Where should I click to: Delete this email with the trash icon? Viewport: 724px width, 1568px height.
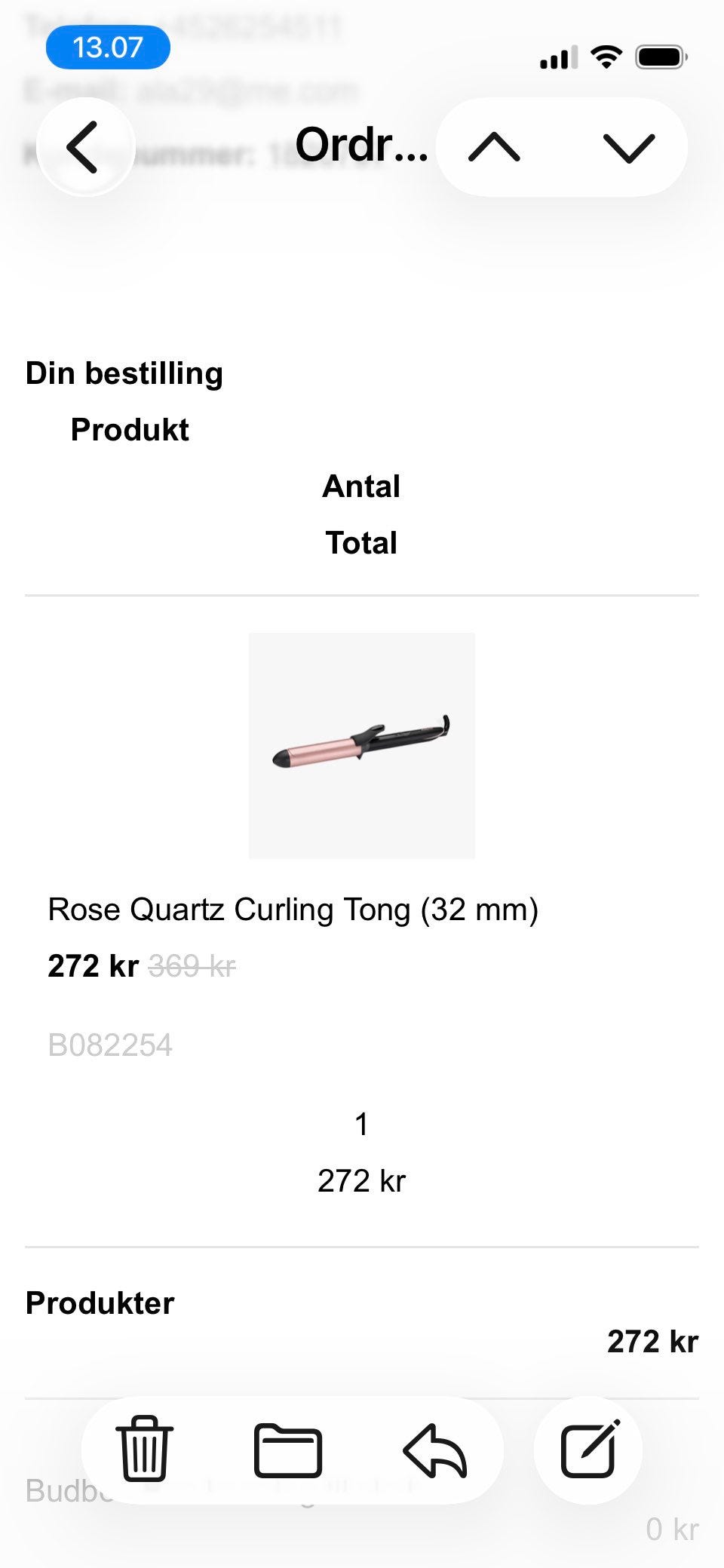click(145, 1450)
